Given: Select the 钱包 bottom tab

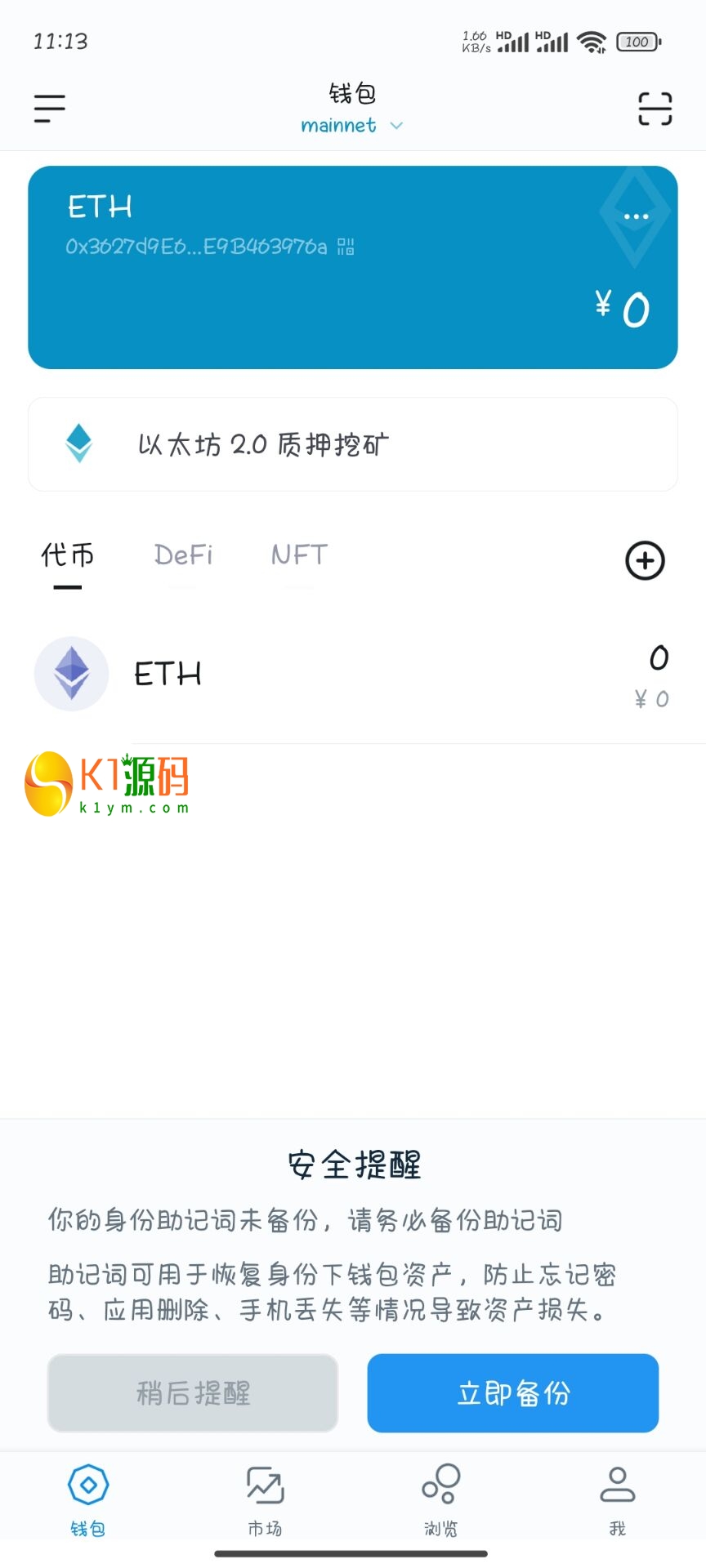Looking at the screenshot, I should (x=88, y=1499).
